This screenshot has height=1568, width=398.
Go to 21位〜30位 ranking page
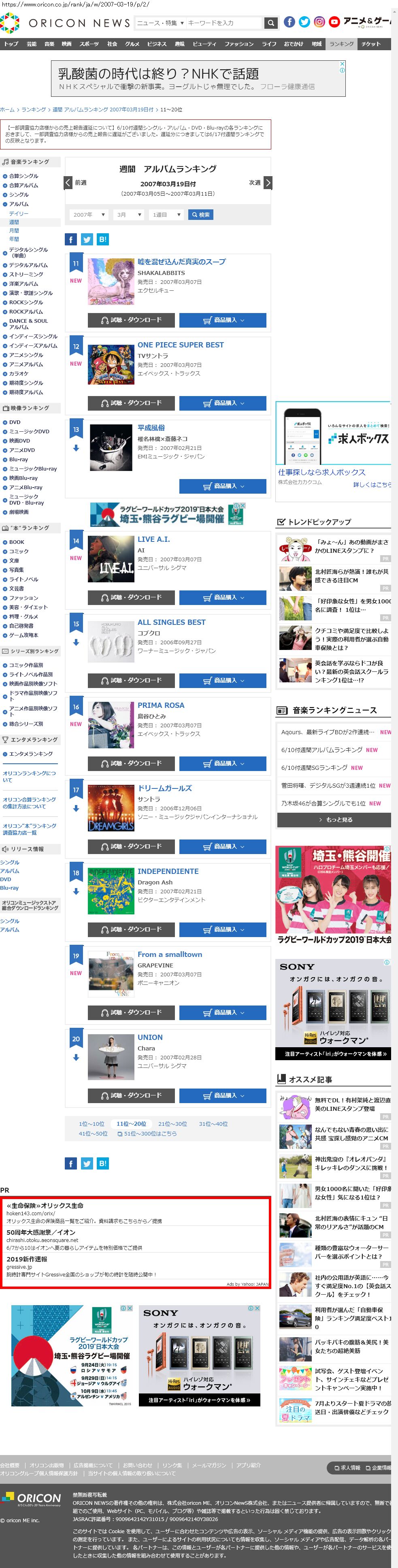pyautogui.click(x=173, y=1124)
